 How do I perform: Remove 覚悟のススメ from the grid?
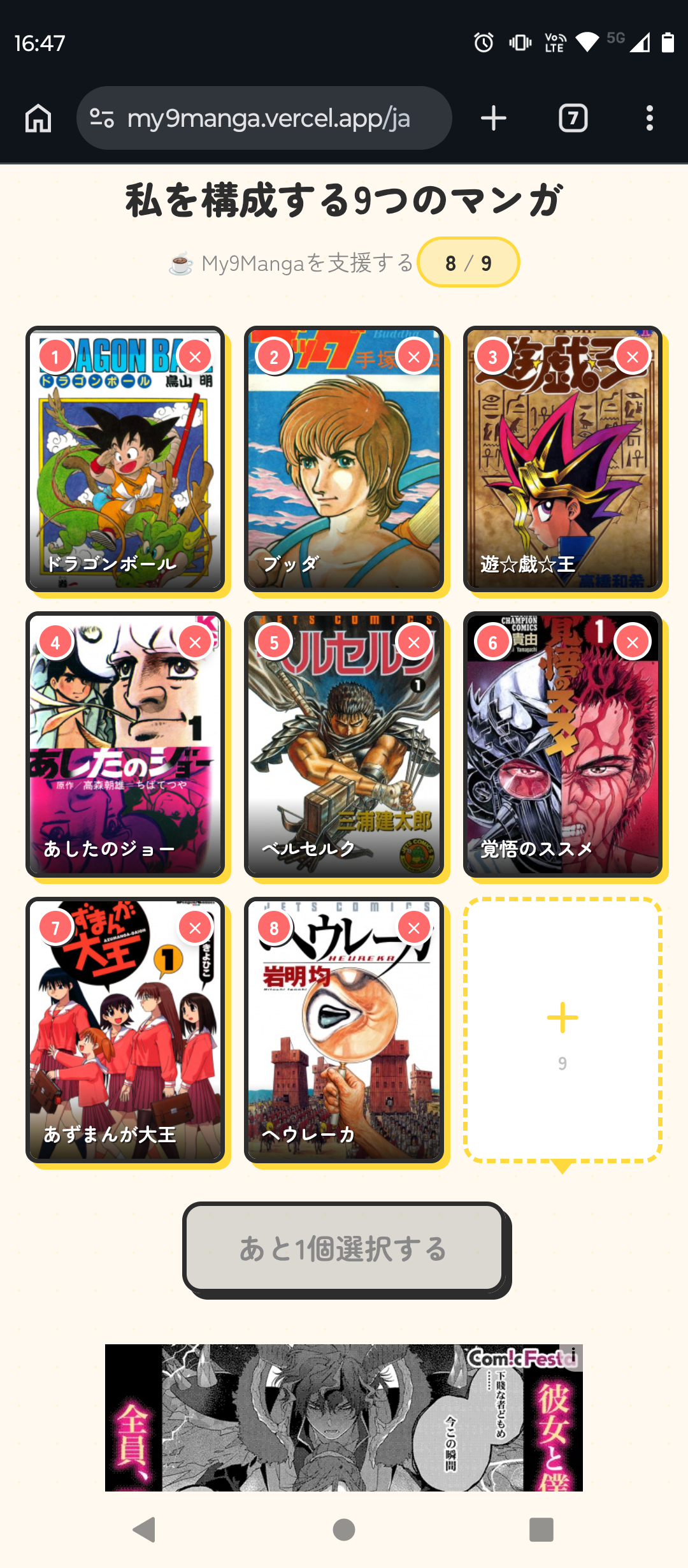tap(632, 642)
